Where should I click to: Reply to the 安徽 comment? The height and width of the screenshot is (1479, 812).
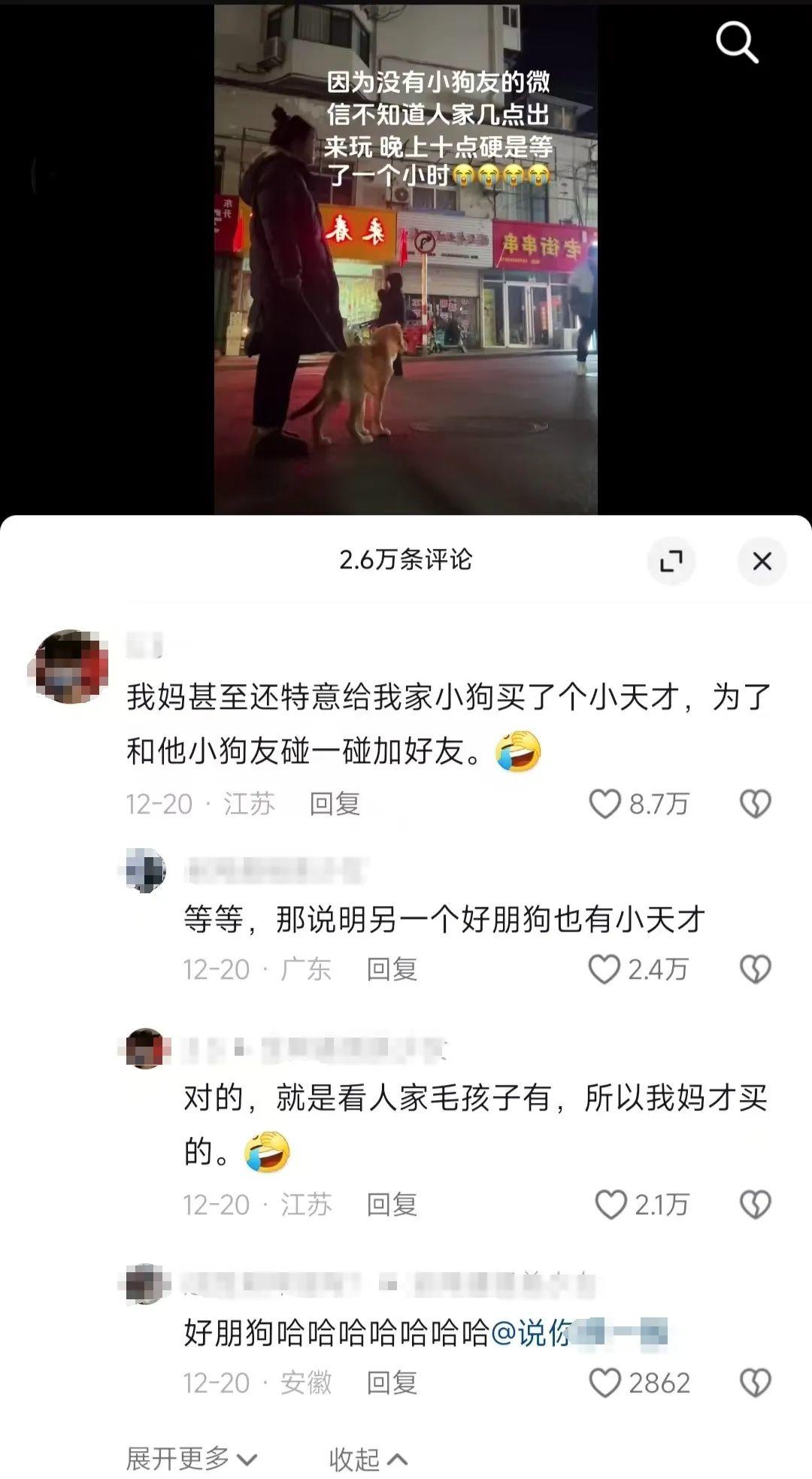pyautogui.click(x=392, y=1383)
